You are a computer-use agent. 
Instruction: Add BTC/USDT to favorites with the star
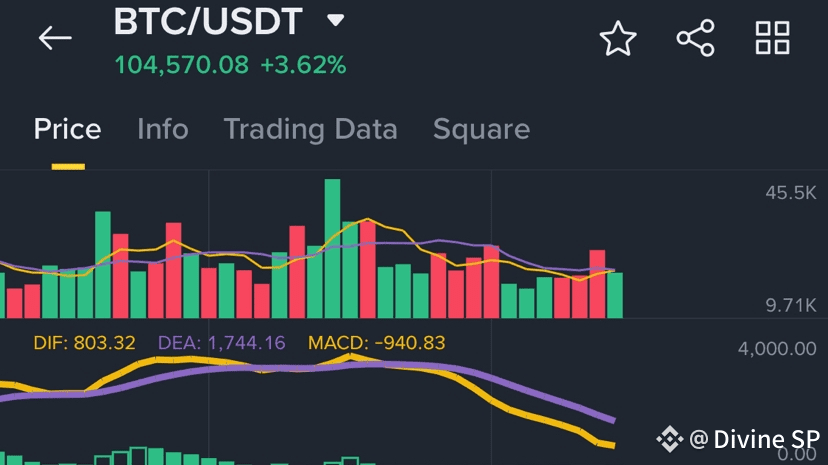pos(618,39)
